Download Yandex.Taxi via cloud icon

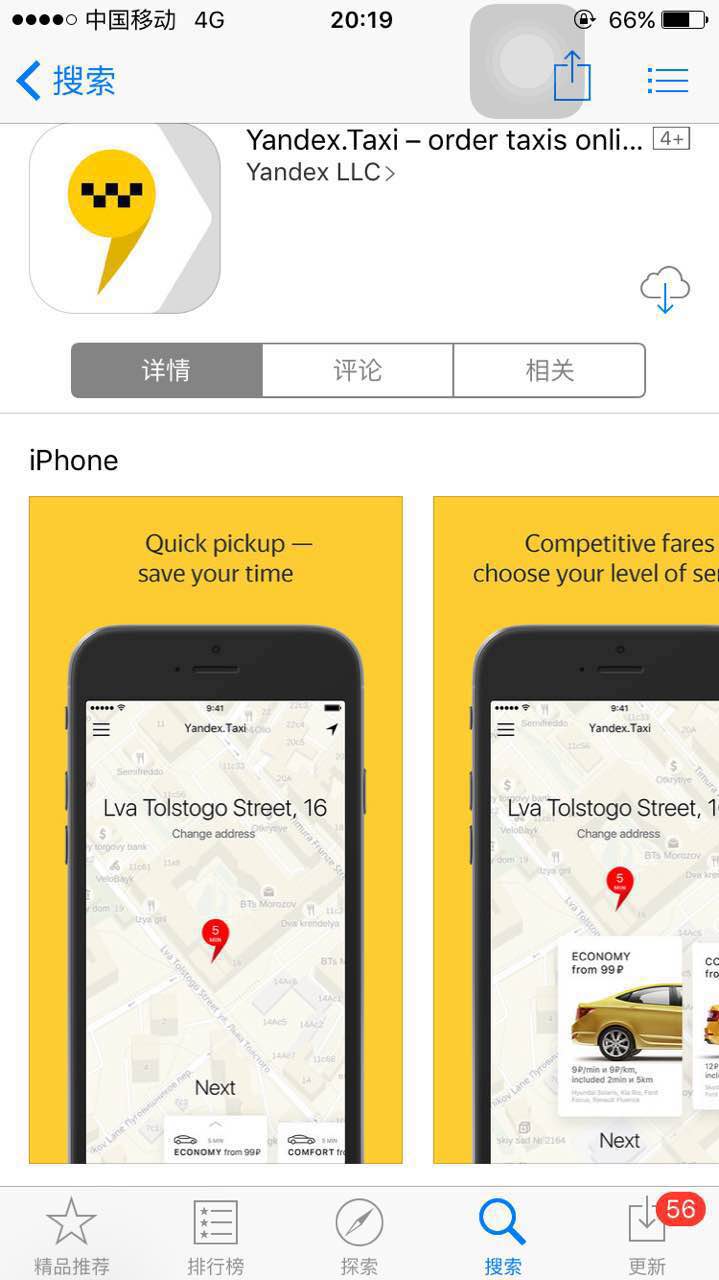[x=665, y=290]
